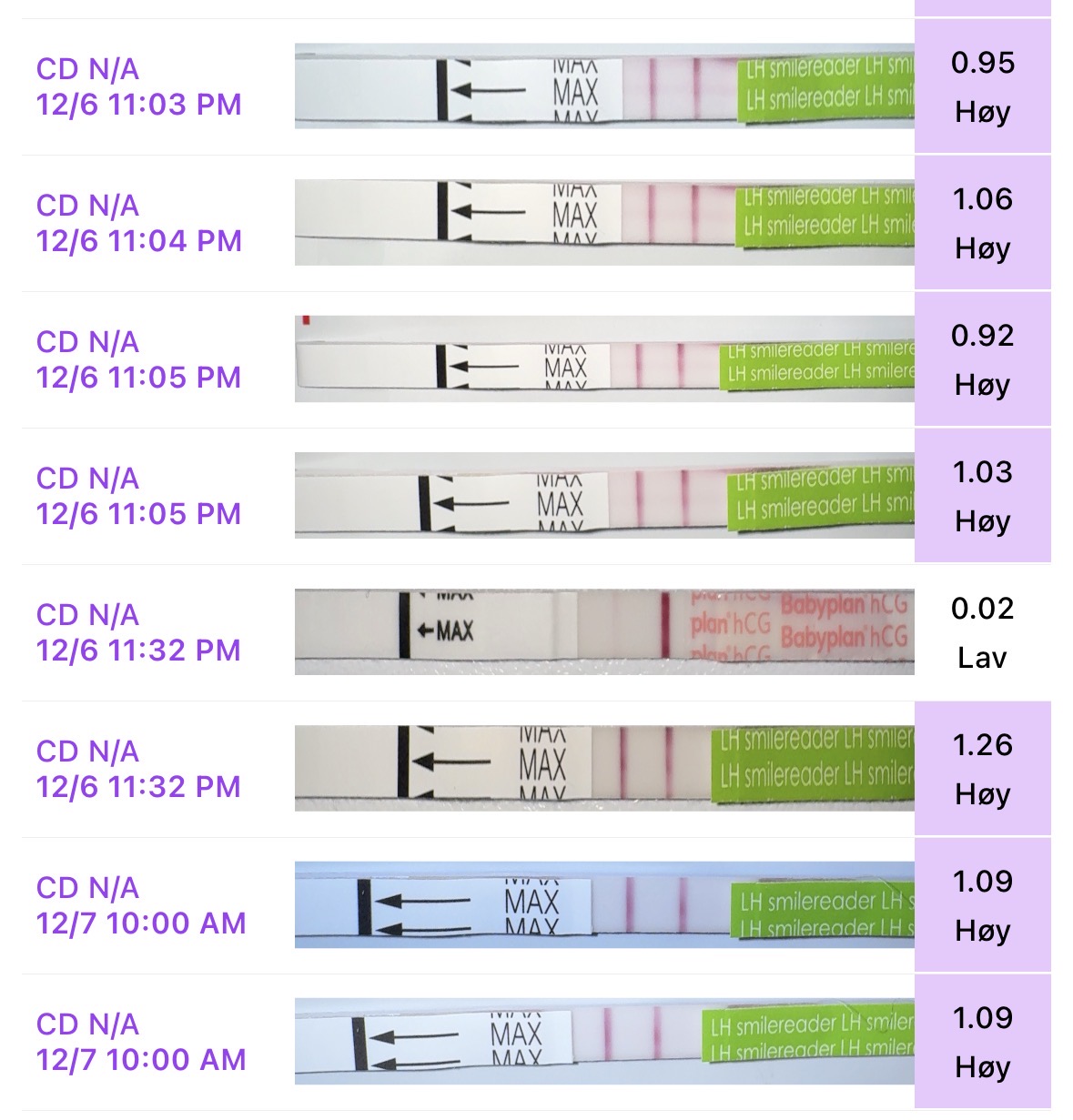Select the 11:05 PM entry with ratio 0.92
Screen dimensions: 1073x1120
tap(138, 360)
